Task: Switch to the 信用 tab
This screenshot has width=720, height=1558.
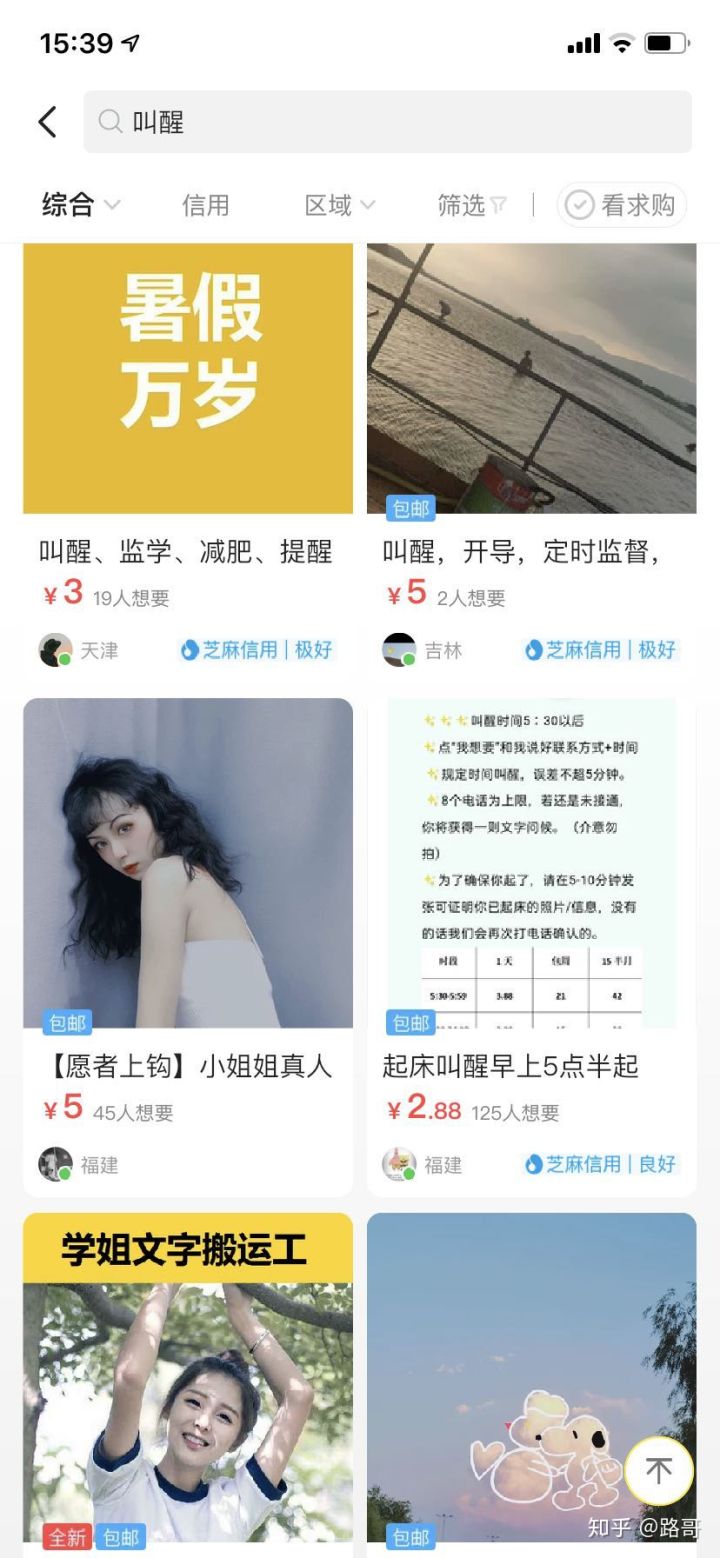Action: (207, 205)
